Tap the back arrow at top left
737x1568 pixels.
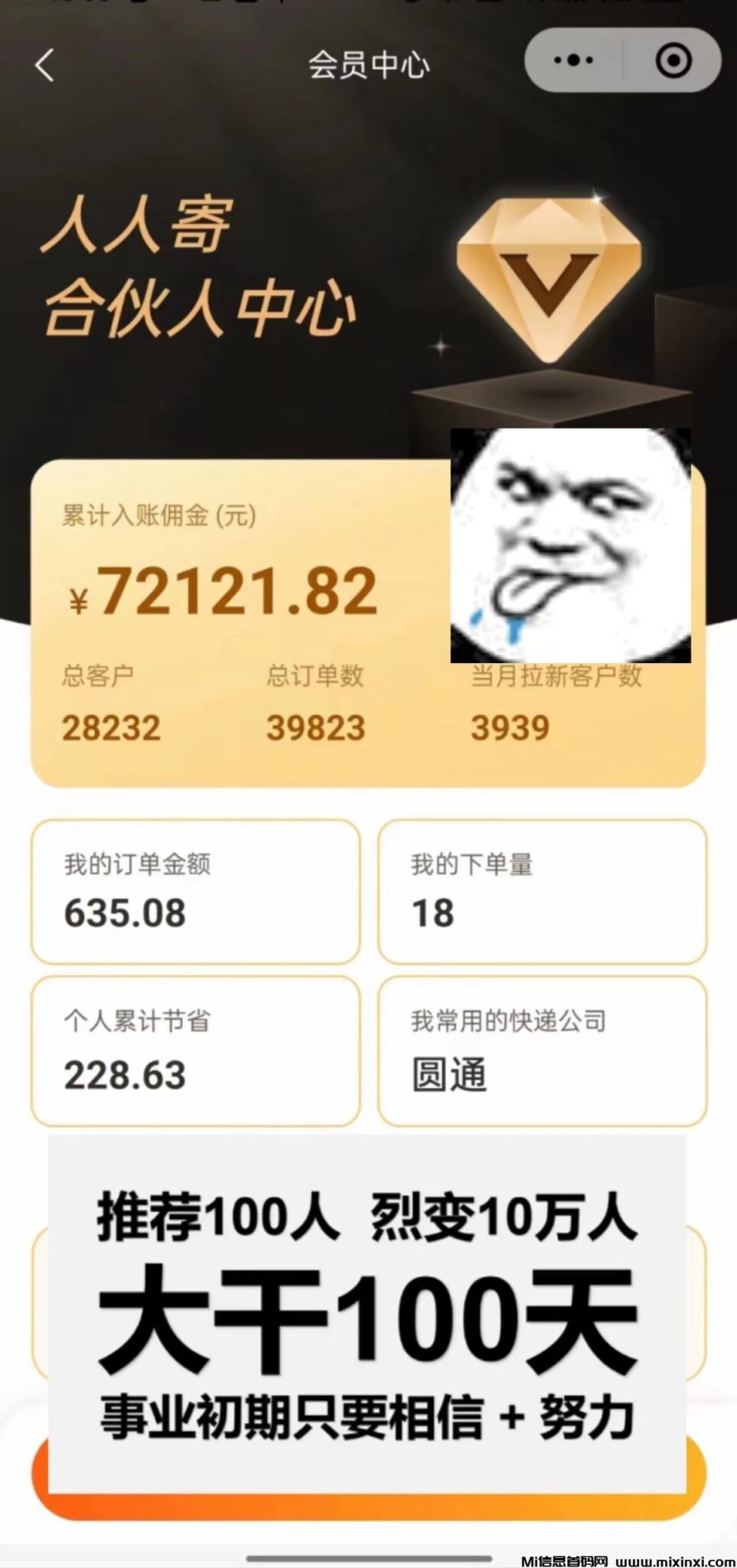coord(42,64)
